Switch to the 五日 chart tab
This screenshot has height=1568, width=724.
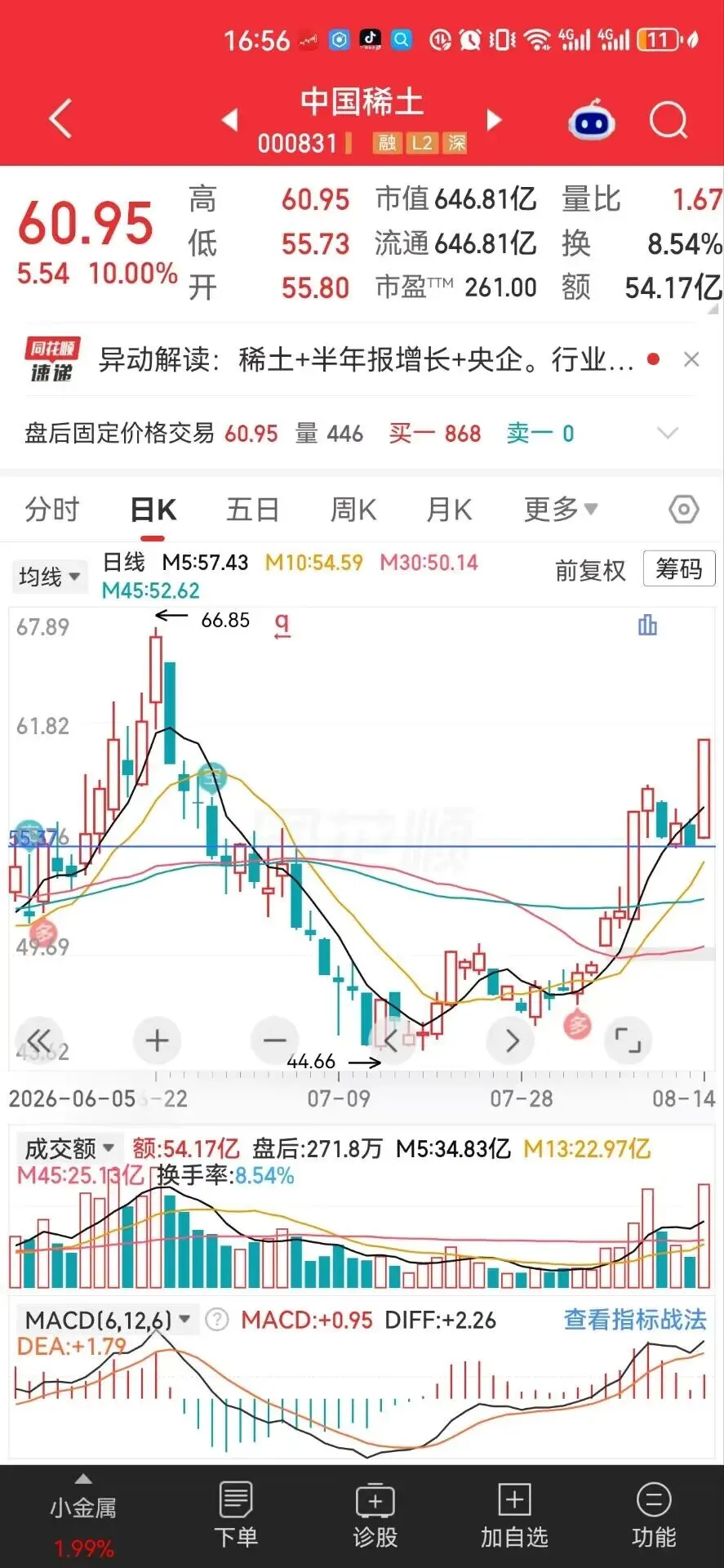tap(253, 510)
